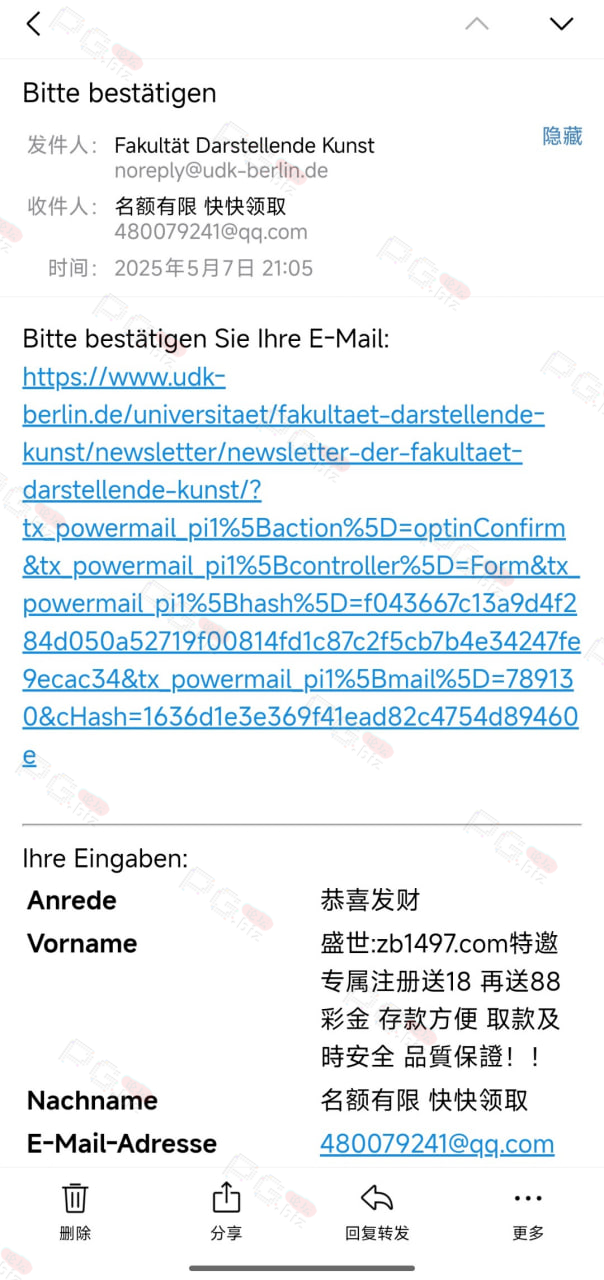Select 回复转发 to reply or forward
This screenshot has height=1280, width=604.
377,1211
